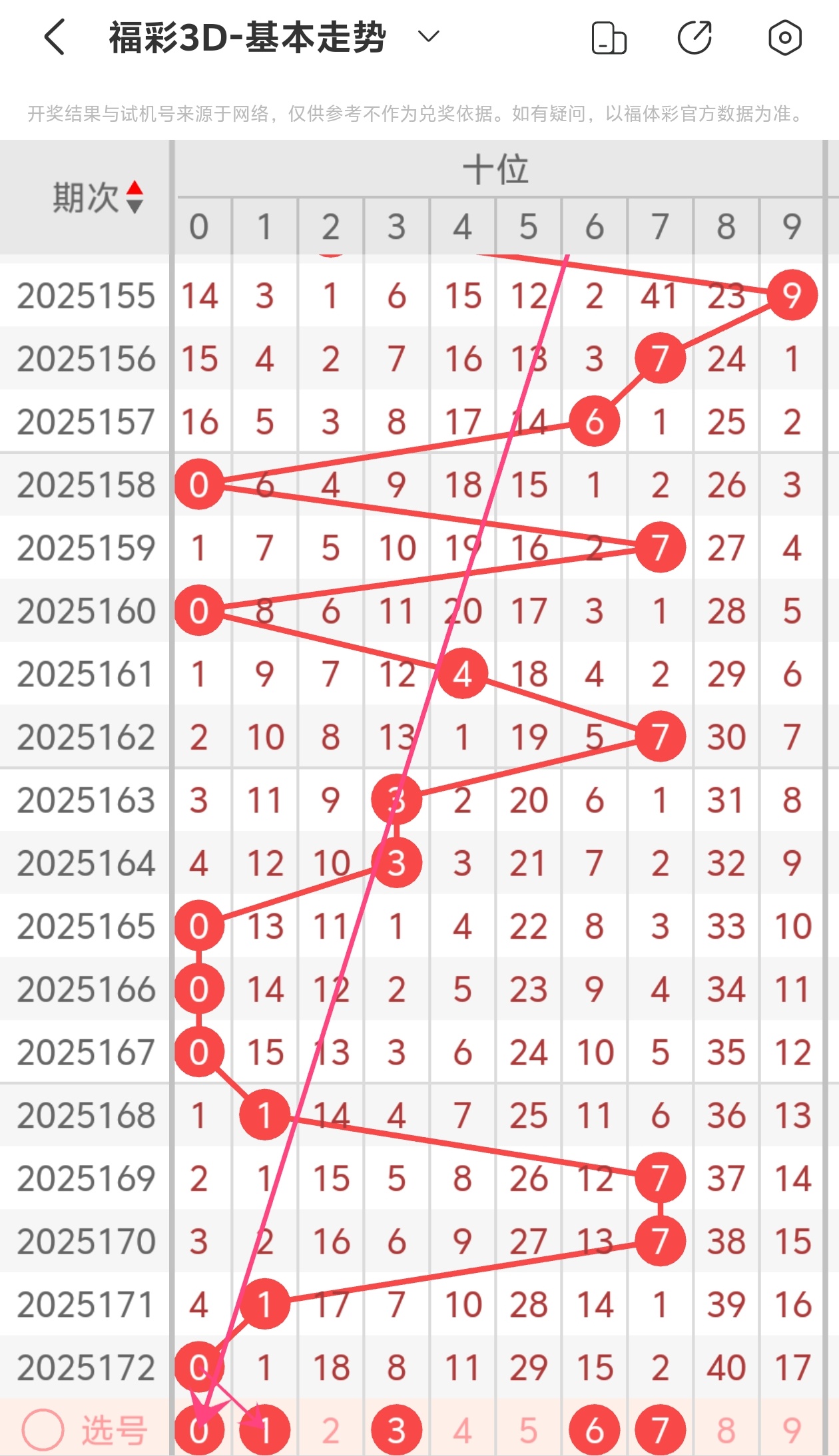Select number 8 in the 选号 row

726,1429
